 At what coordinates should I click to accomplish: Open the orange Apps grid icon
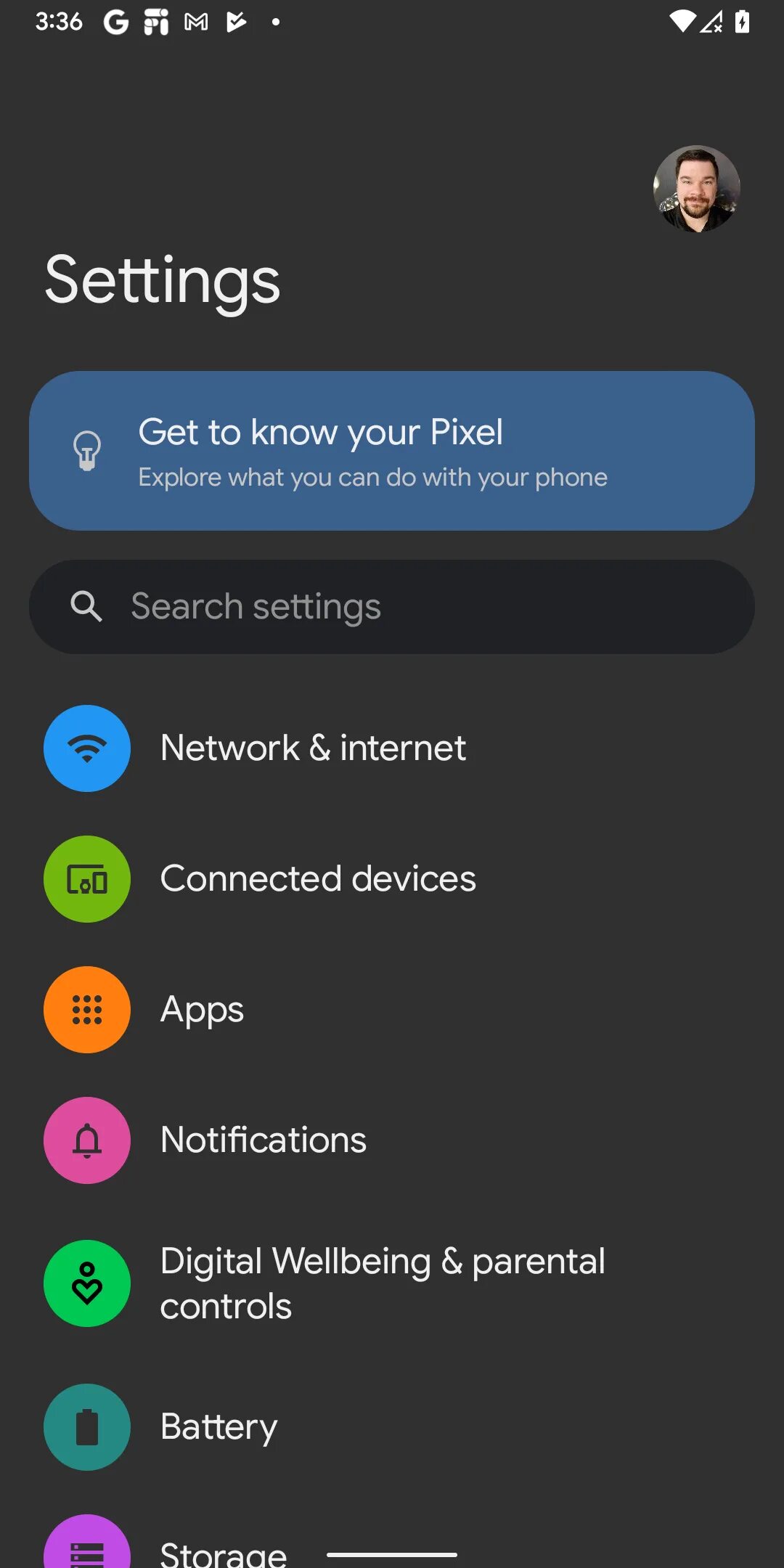[x=86, y=1009]
